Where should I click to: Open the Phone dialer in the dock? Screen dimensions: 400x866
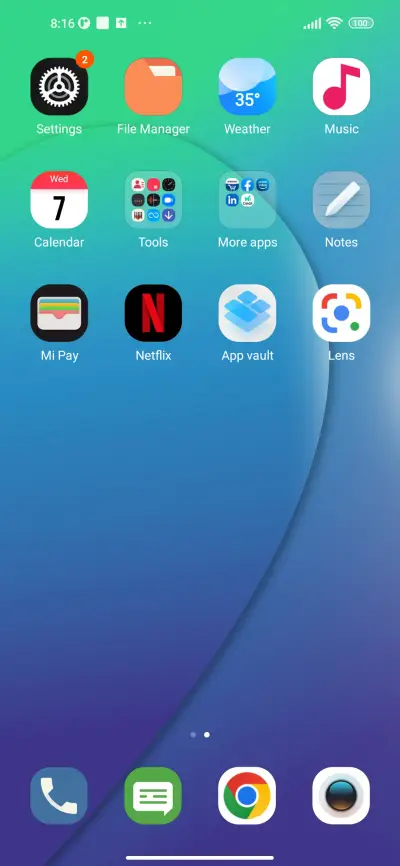(59, 796)
